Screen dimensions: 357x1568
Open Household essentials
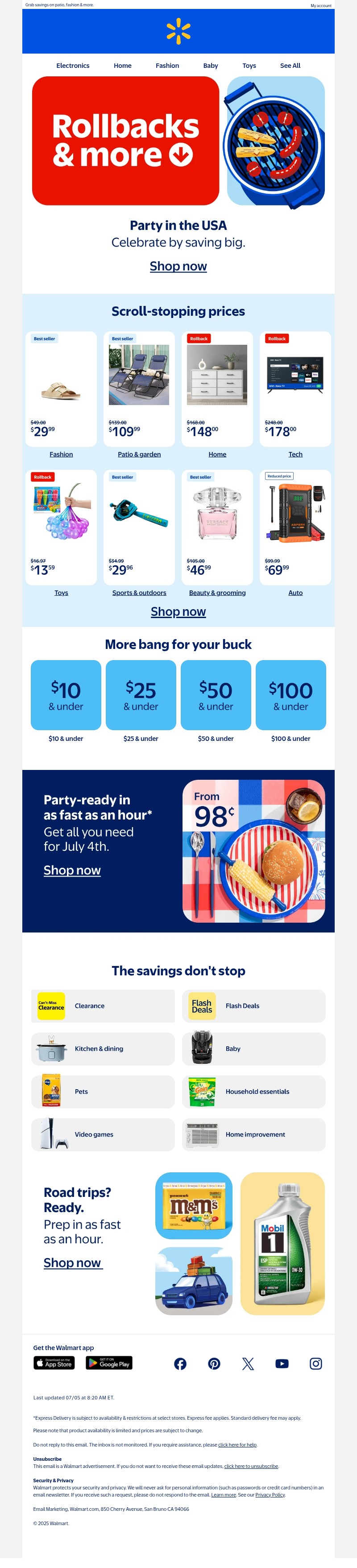pyautogui.click(x=253, y=1091)
